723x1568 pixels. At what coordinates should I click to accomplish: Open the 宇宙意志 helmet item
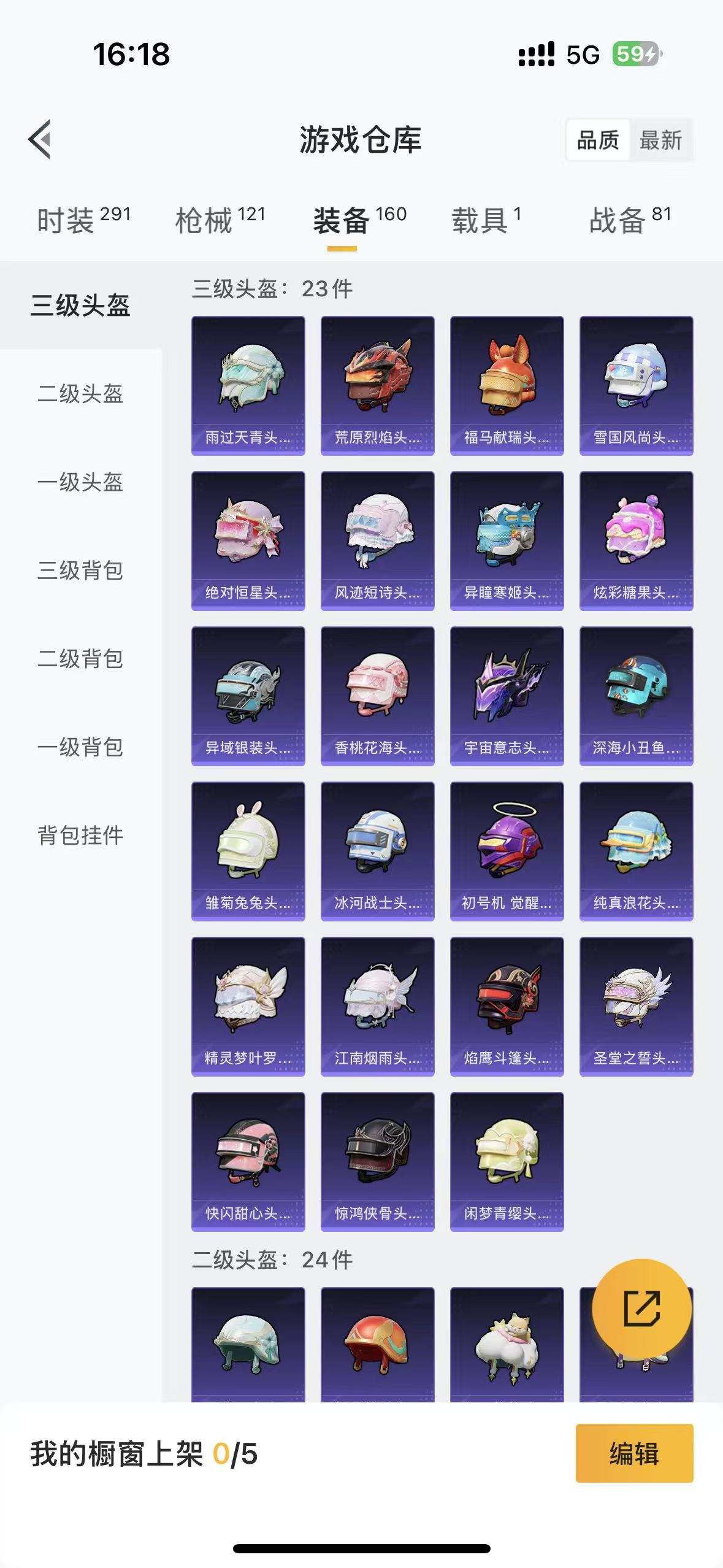click(x=507, y=696)
